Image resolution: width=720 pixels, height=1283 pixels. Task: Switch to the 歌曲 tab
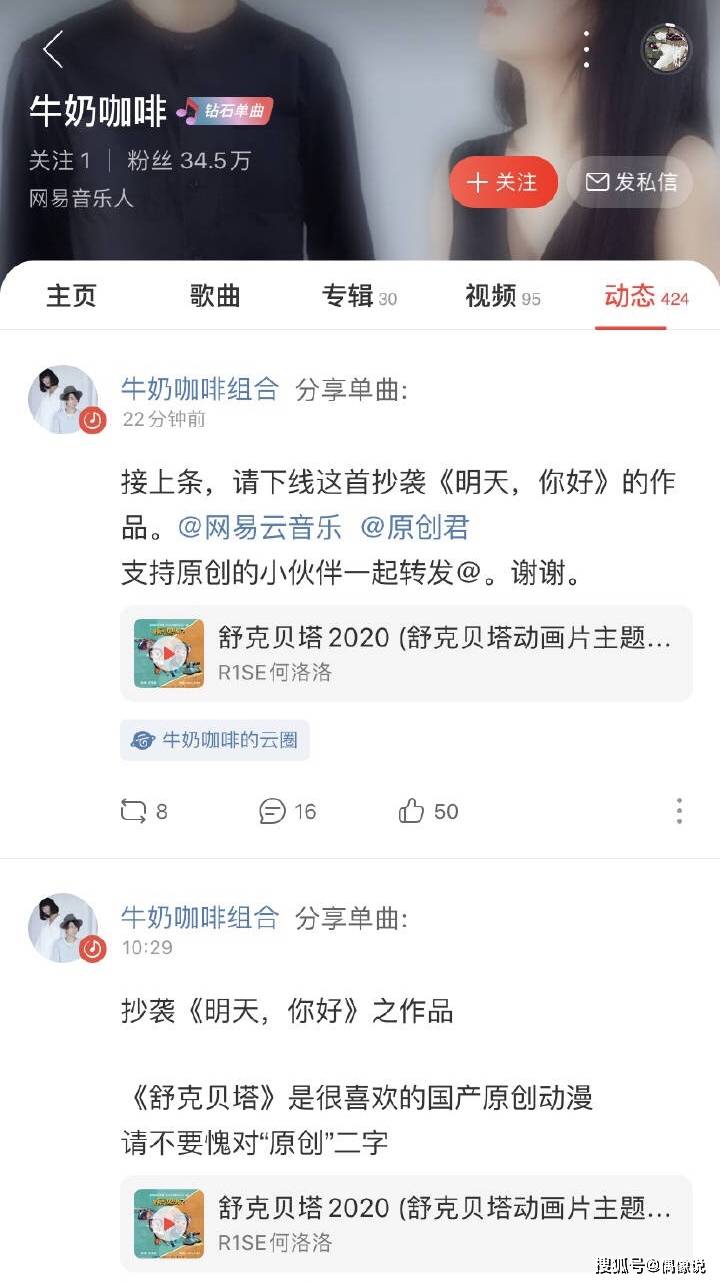[x=215, y=296]
